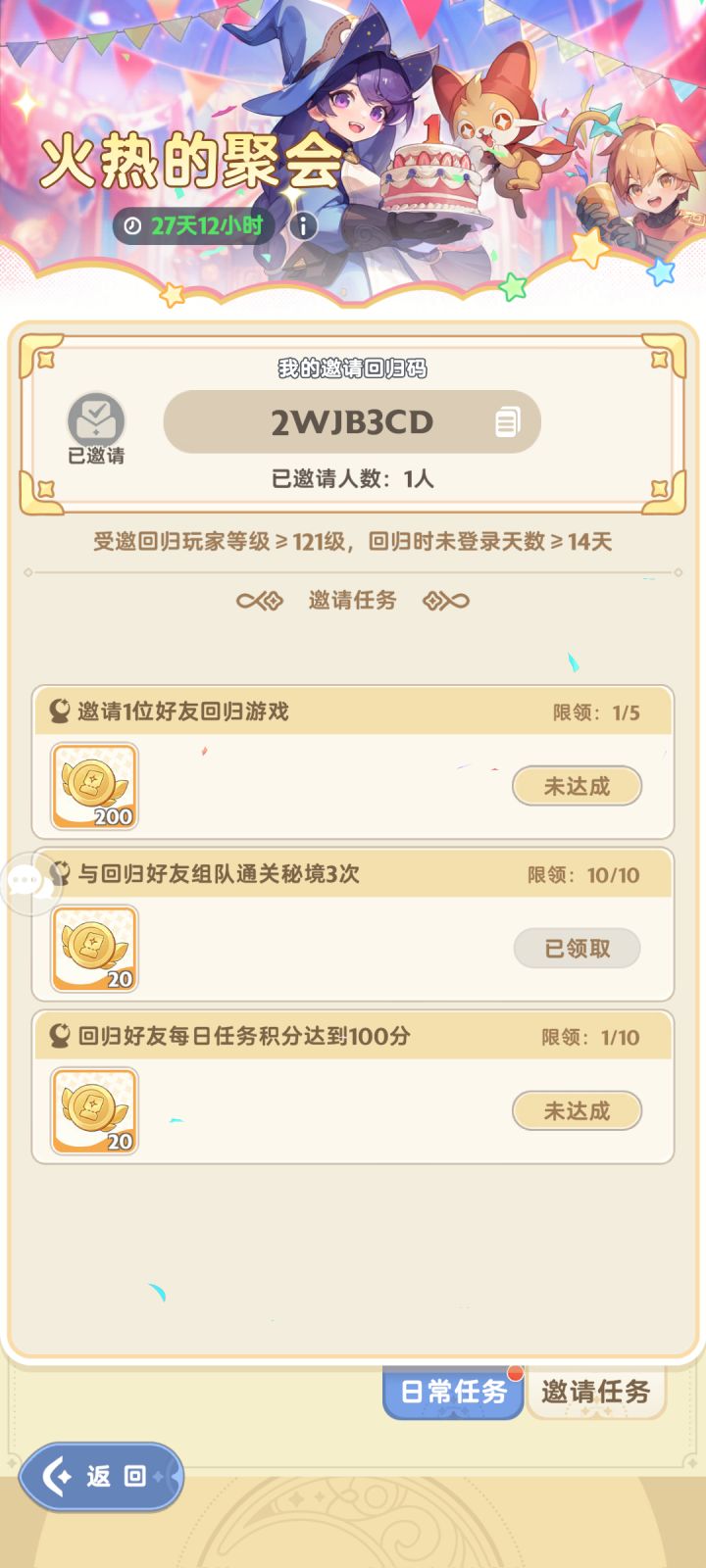Click the crescent icon before 邀请1位好友回归游戏
This screenshot has height=1568, width=706.
60,708
